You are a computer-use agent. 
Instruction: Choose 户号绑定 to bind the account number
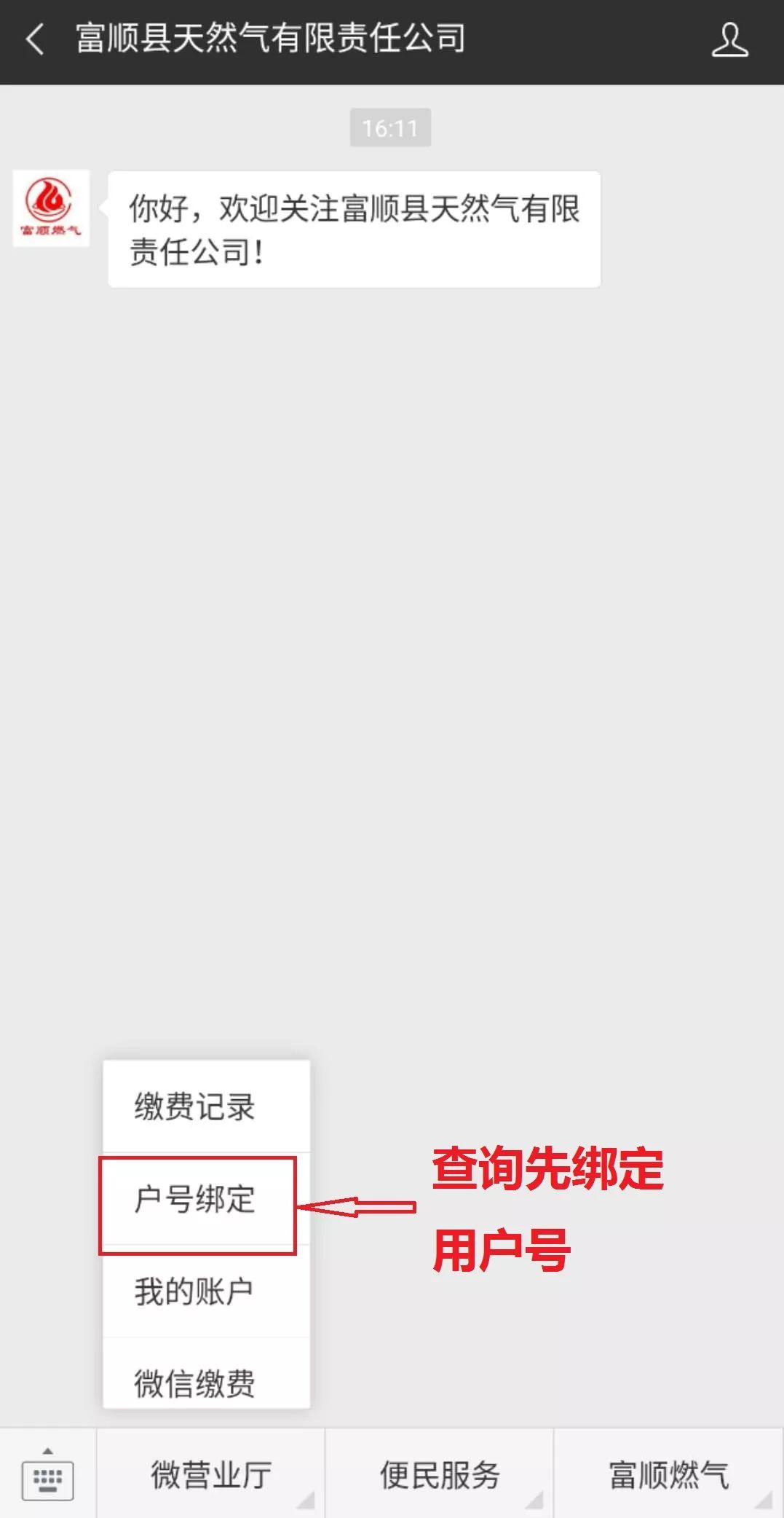click(x=194, y=1200)
